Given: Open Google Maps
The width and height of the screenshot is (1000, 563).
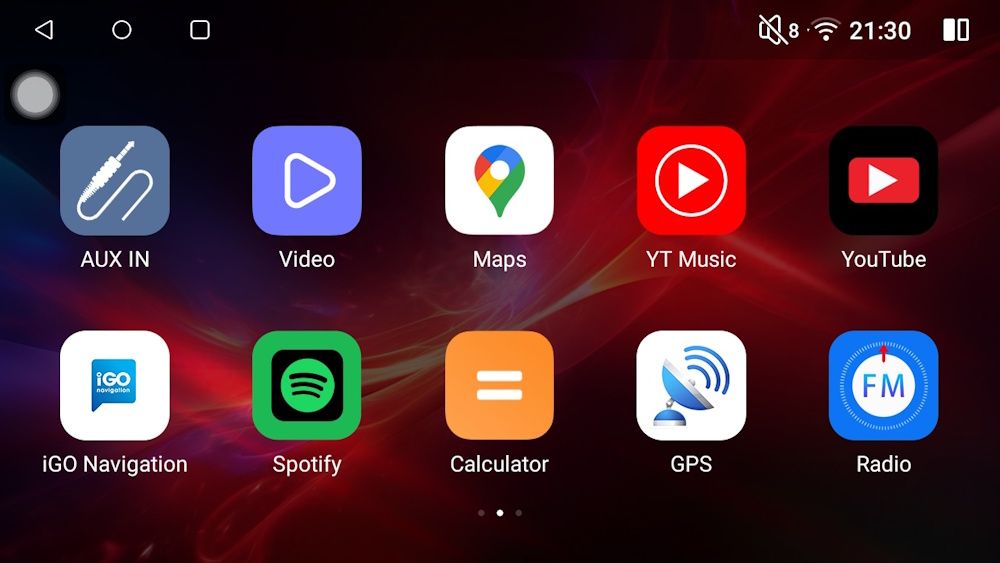Looking at the screenshot, I should coord(499,181).
